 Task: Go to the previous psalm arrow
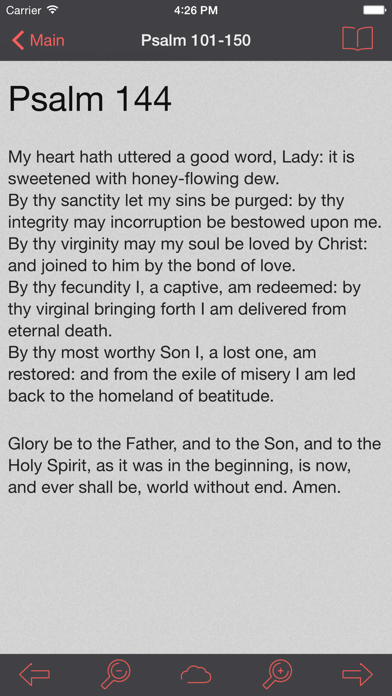[34, 674]
